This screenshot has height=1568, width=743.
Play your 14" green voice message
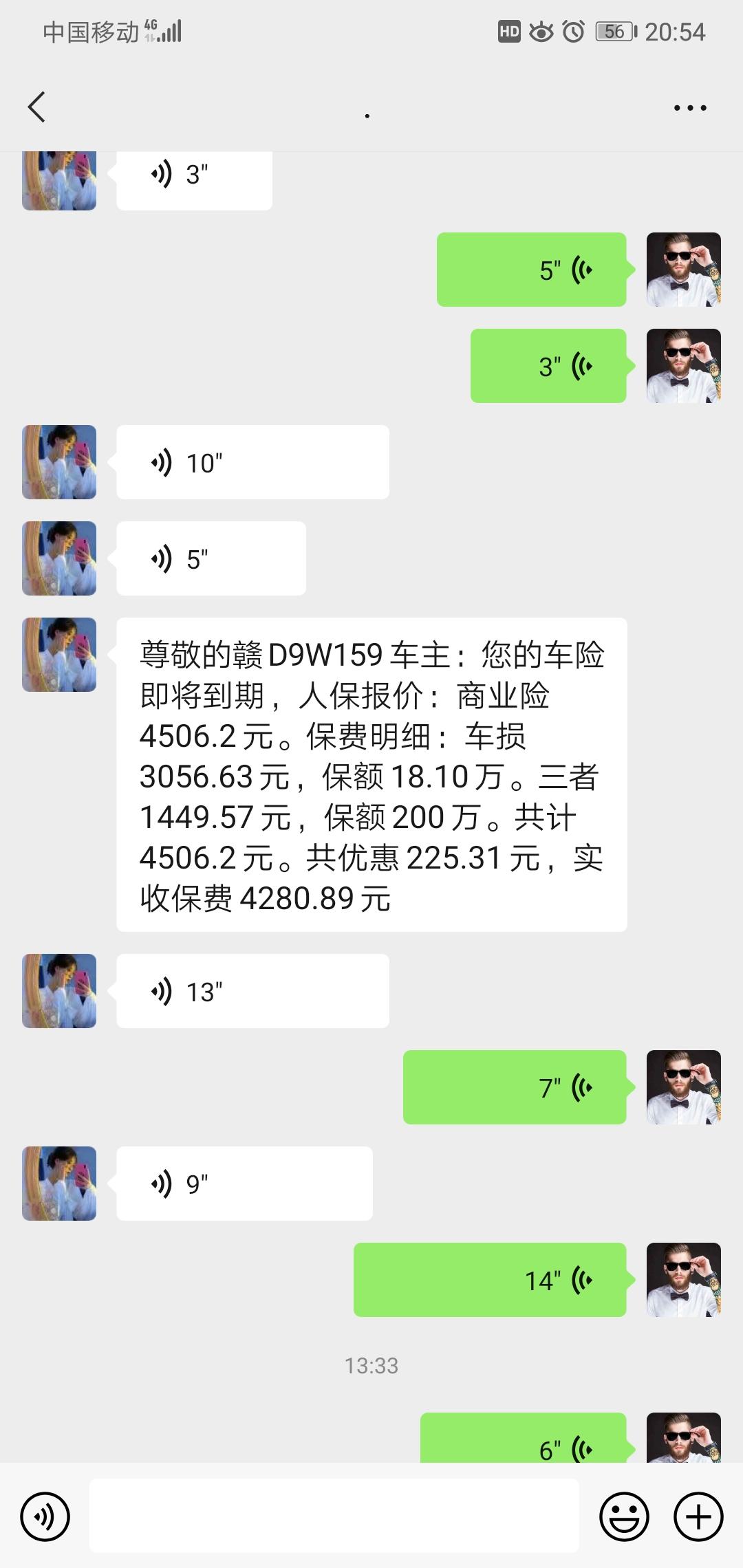click(488, 1279)
